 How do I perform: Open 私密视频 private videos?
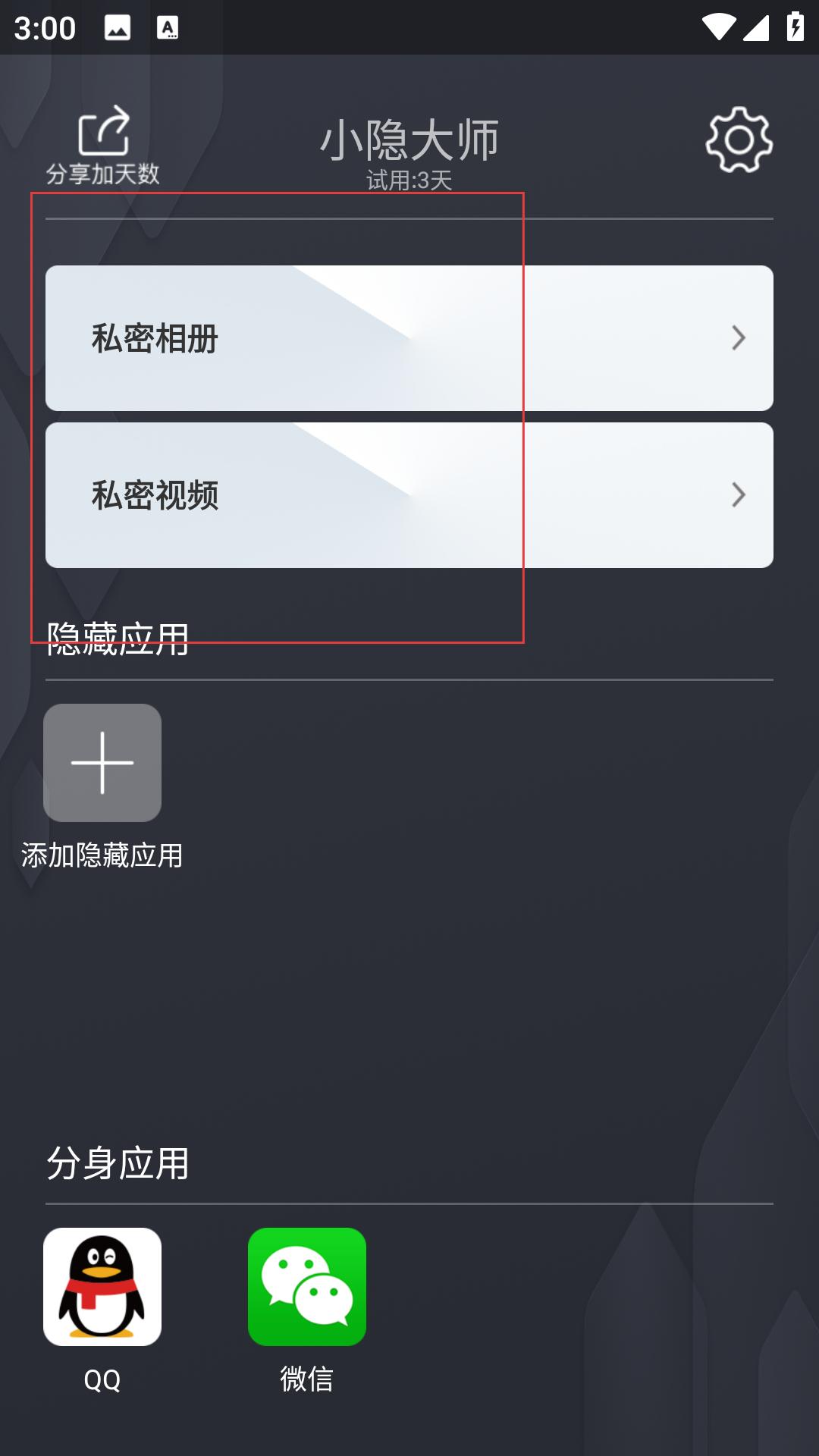409,495
